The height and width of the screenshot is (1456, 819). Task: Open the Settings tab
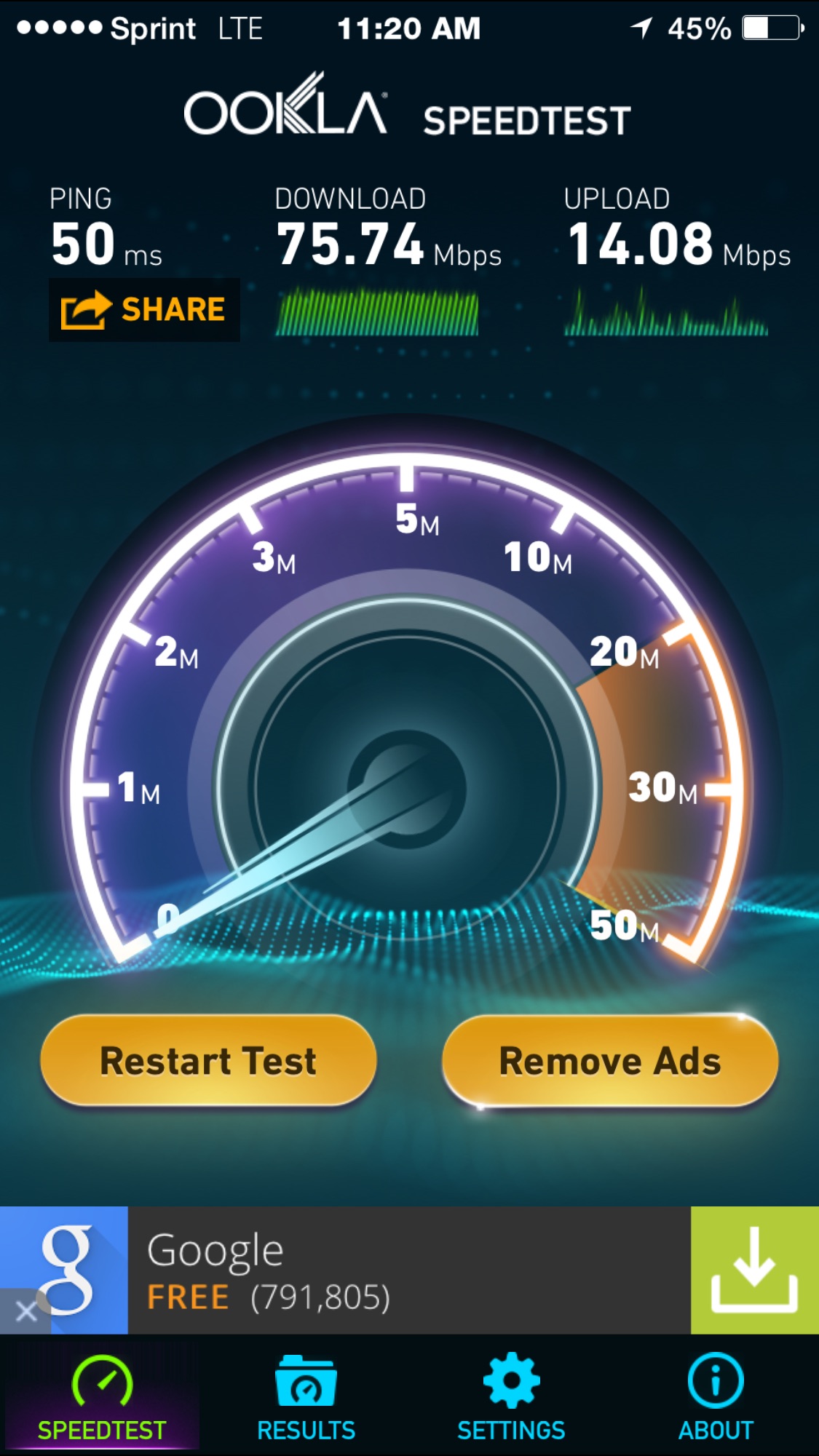tap(511, 1397)
